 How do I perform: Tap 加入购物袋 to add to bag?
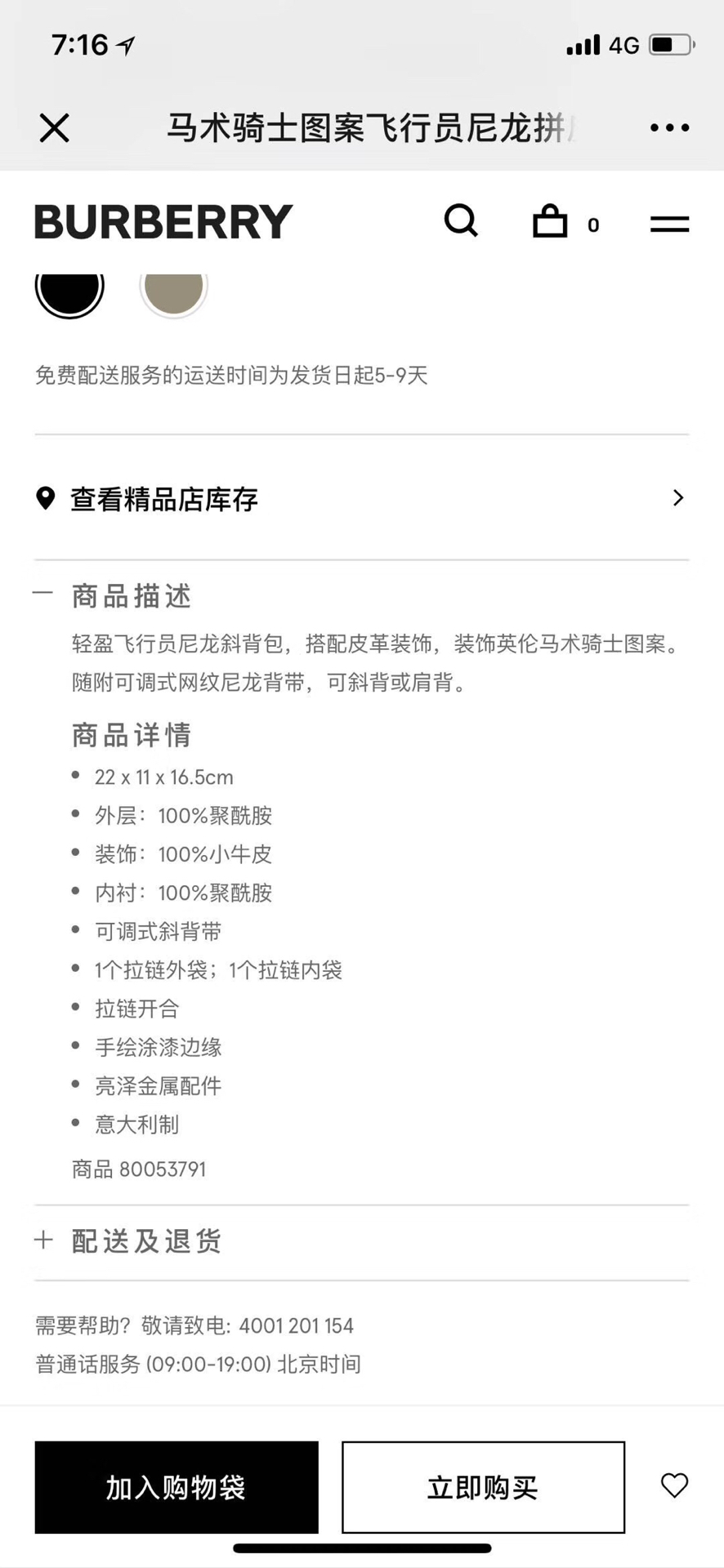point(177,1487)
